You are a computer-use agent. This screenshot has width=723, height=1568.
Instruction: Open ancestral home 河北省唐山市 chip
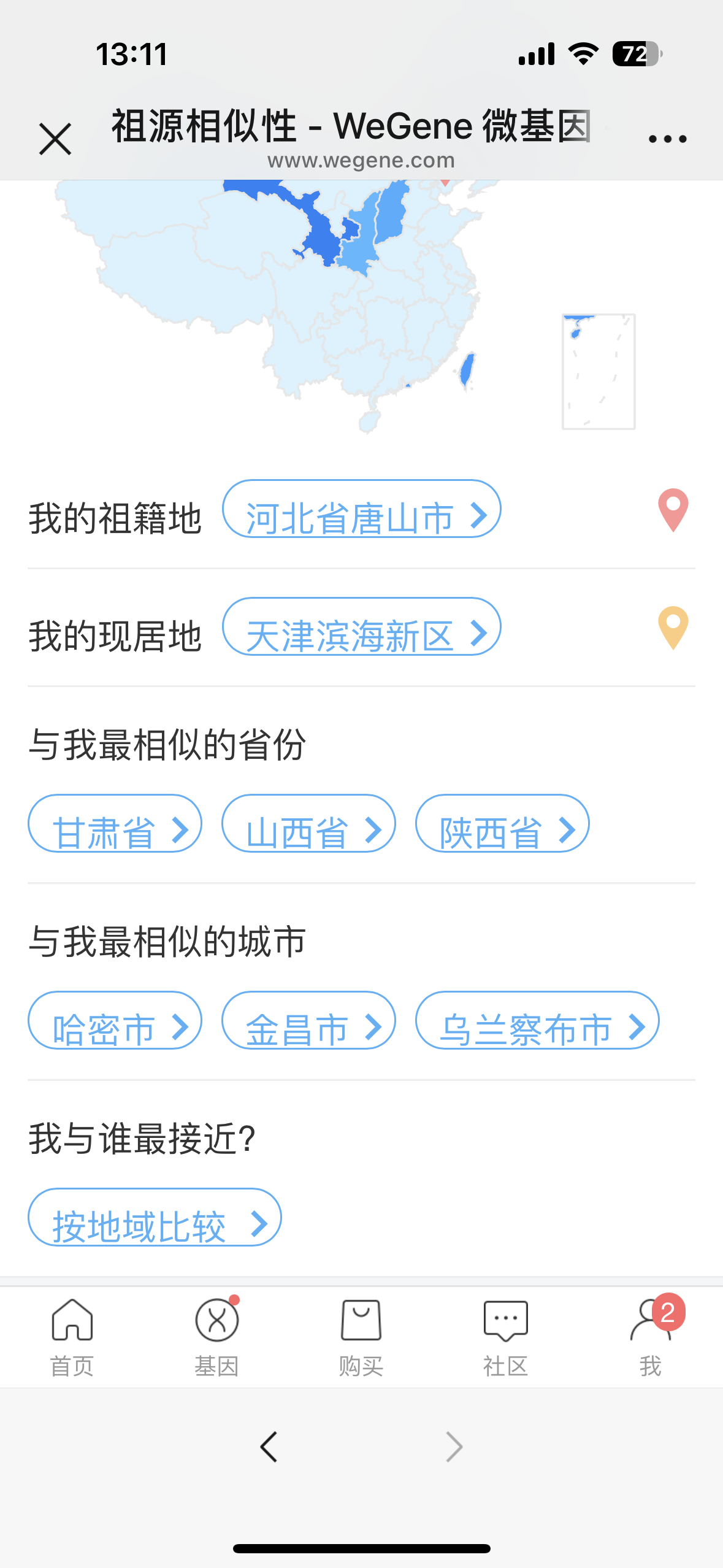pyautogui.click(x=361, y=509)
